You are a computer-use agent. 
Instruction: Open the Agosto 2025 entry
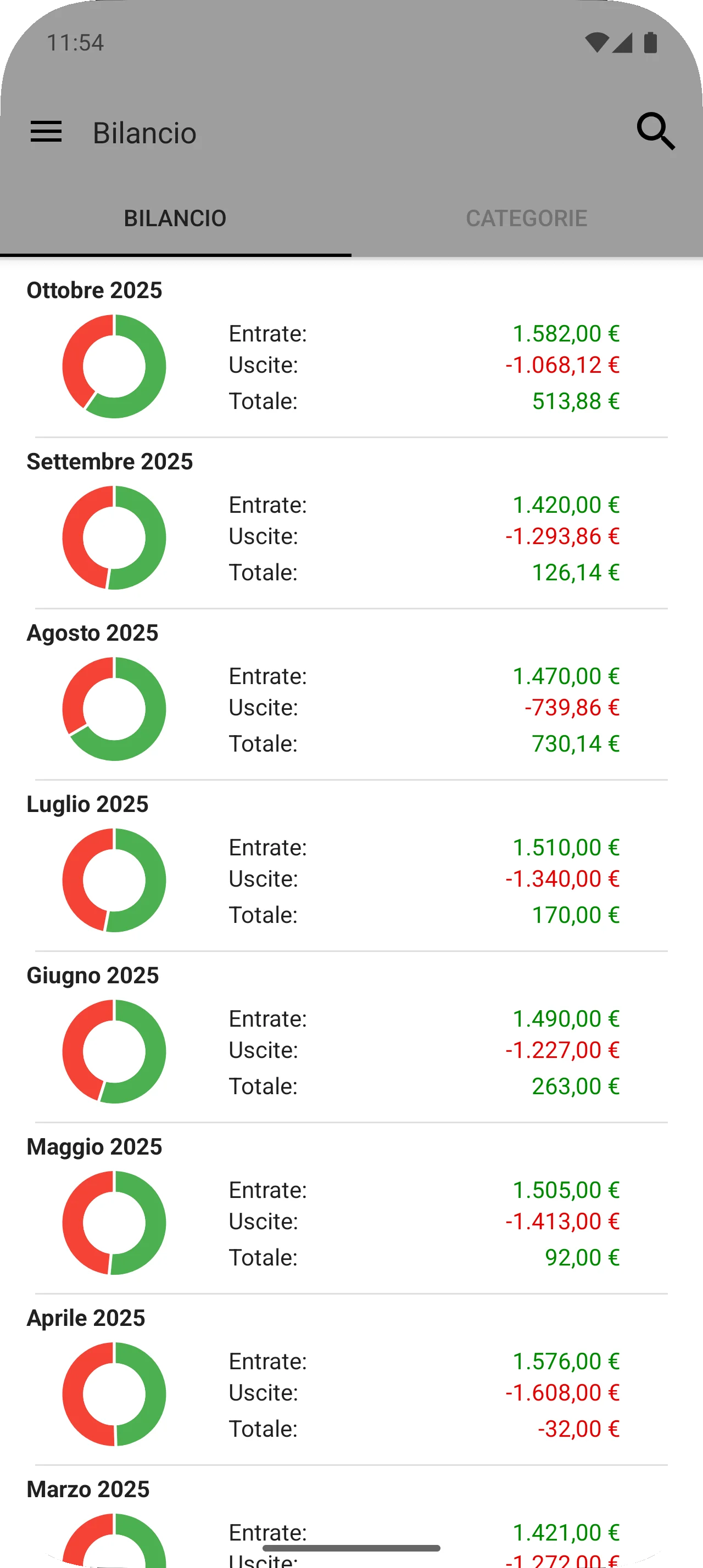(351, 699)
